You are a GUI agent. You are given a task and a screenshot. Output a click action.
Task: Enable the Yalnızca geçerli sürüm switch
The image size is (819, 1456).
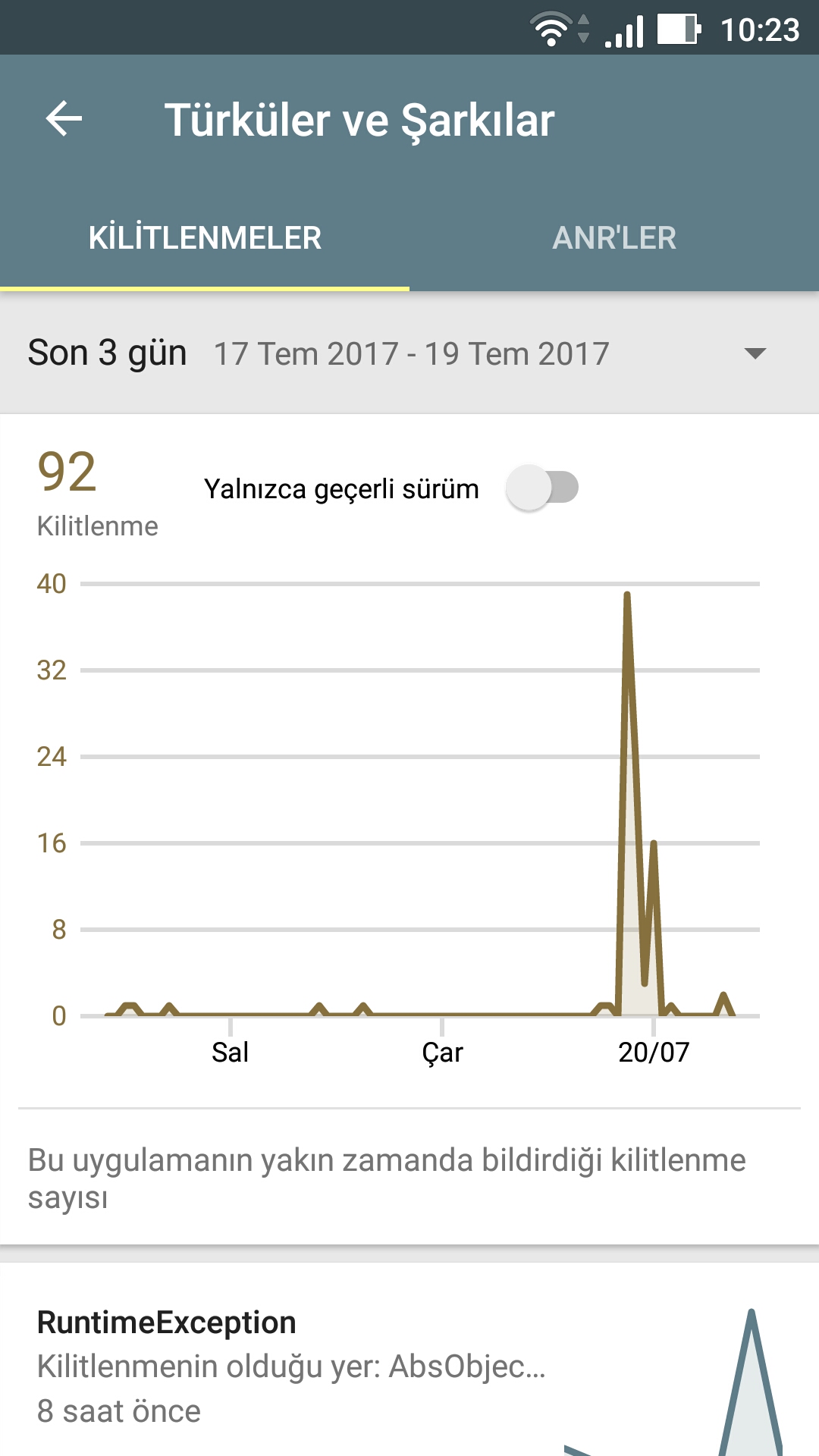coord(542,488)
